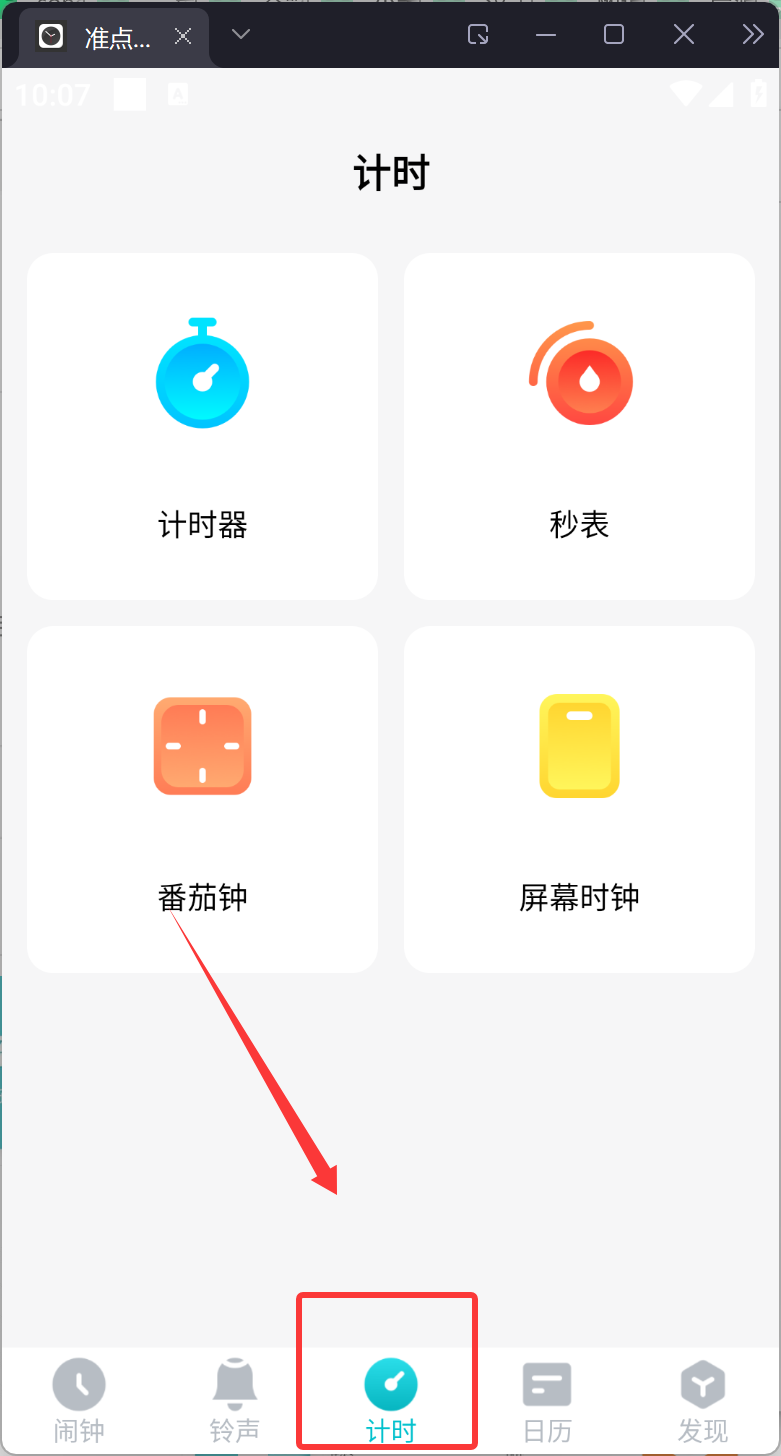
Task: Close the 准点 window tab
Action: click(183, 37)
